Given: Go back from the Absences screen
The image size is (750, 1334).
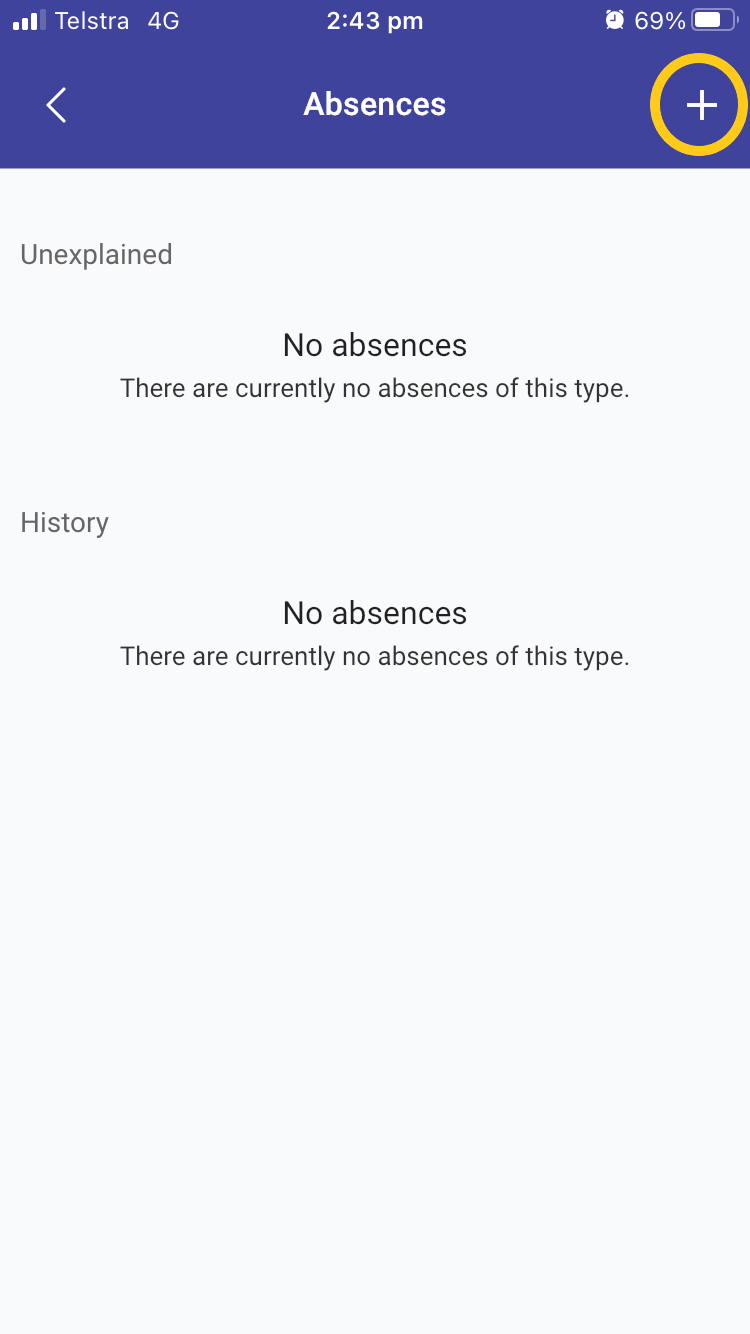Looking at the screenshot, I should 56,105.
